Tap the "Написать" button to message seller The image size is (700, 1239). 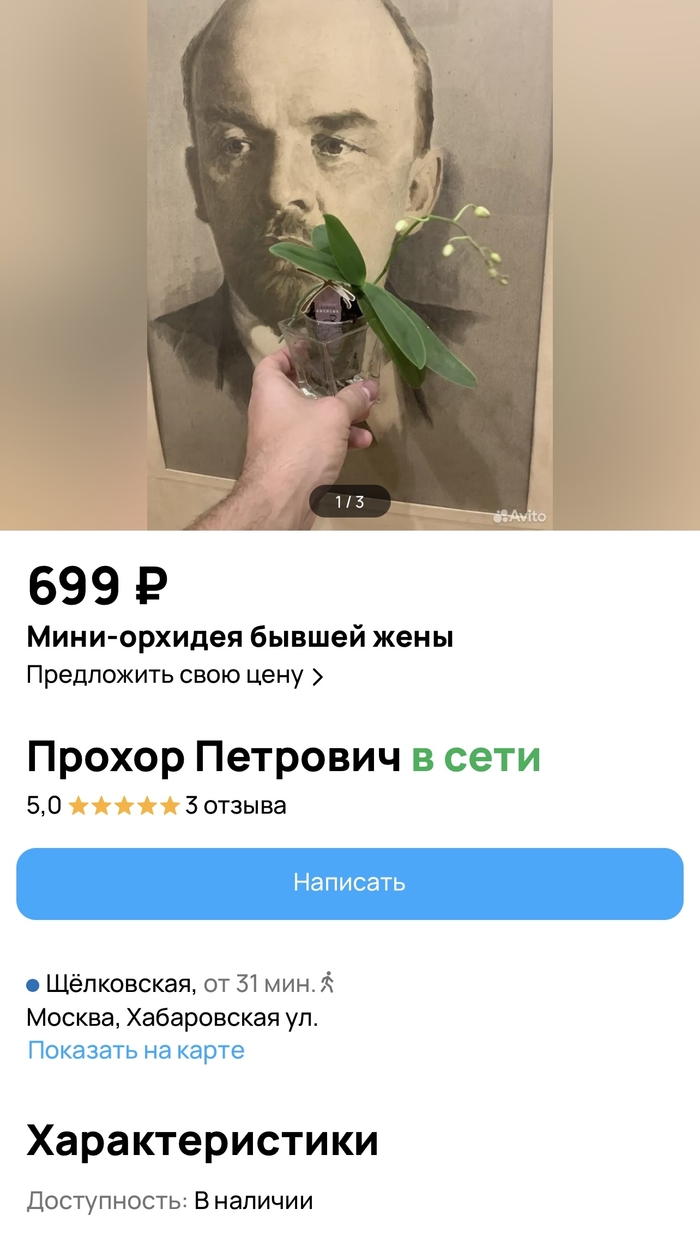tap(350, 883)
